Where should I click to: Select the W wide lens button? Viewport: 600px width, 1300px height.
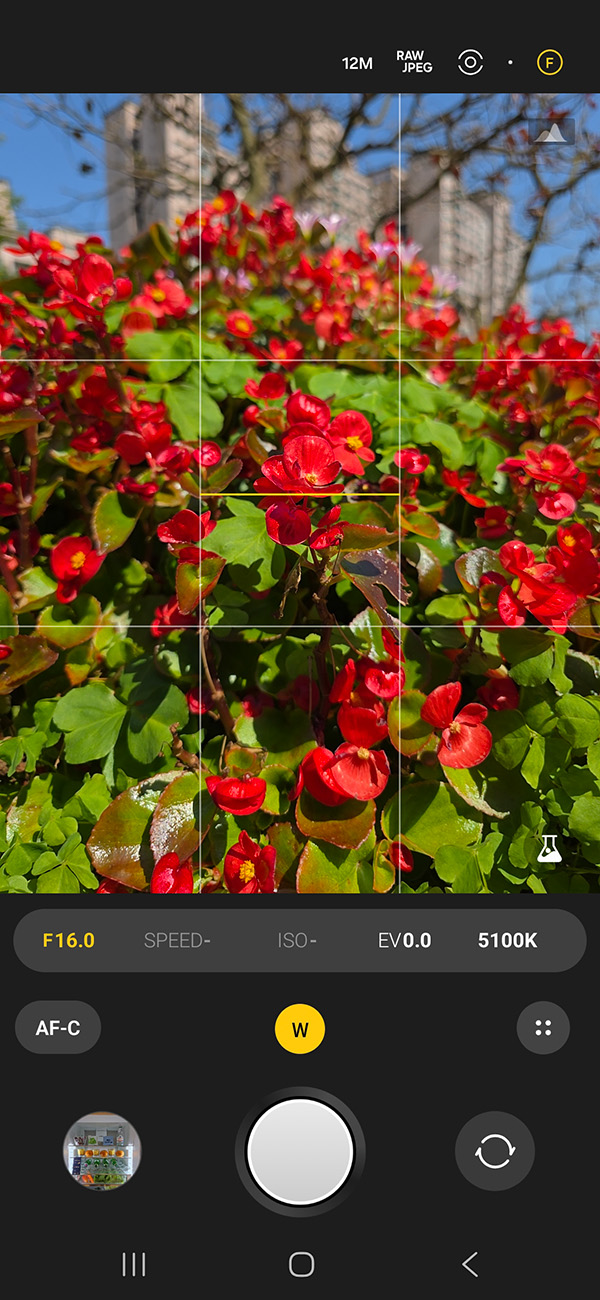300,1029
